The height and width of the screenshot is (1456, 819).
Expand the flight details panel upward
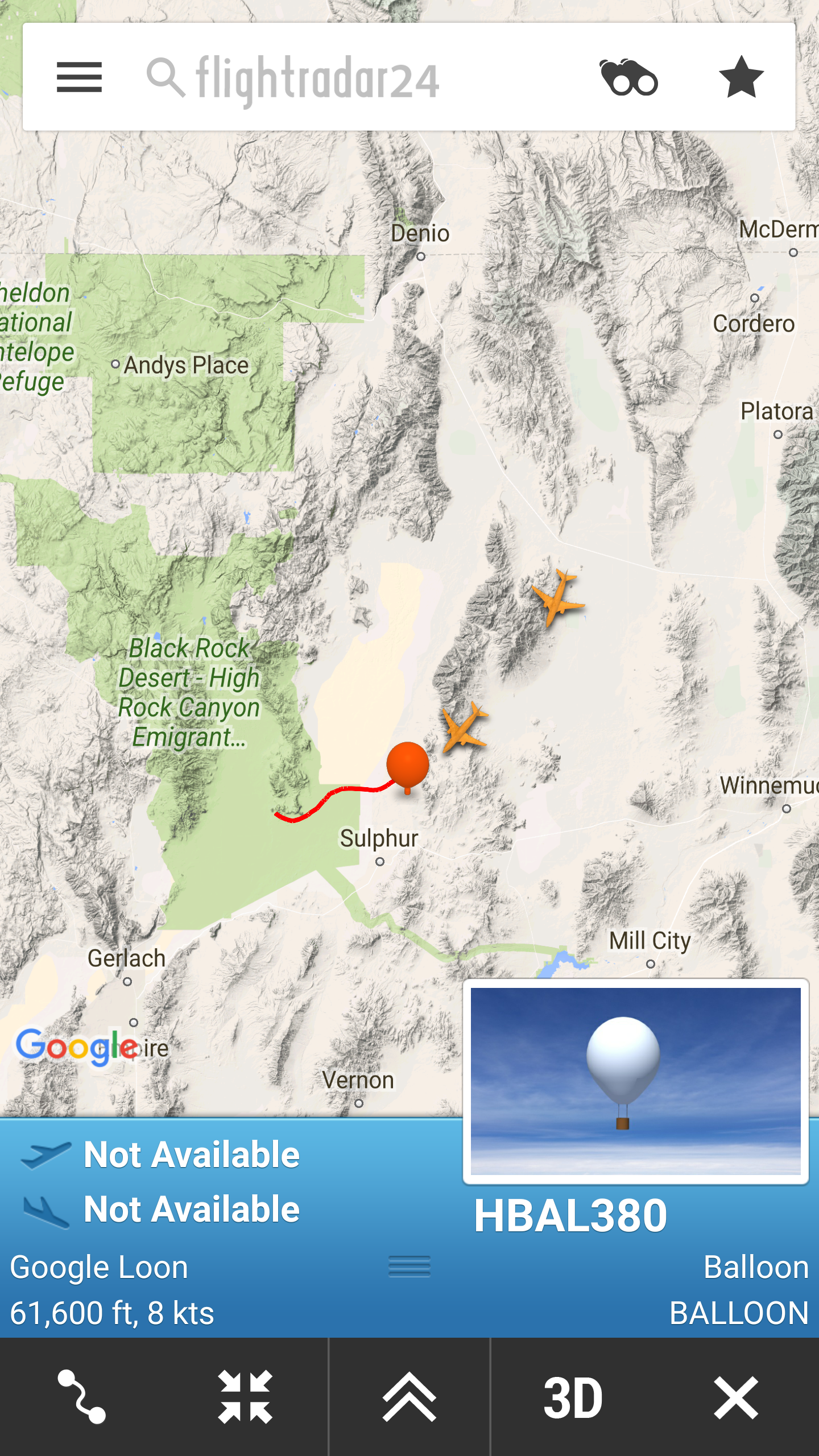(409, 1397)
